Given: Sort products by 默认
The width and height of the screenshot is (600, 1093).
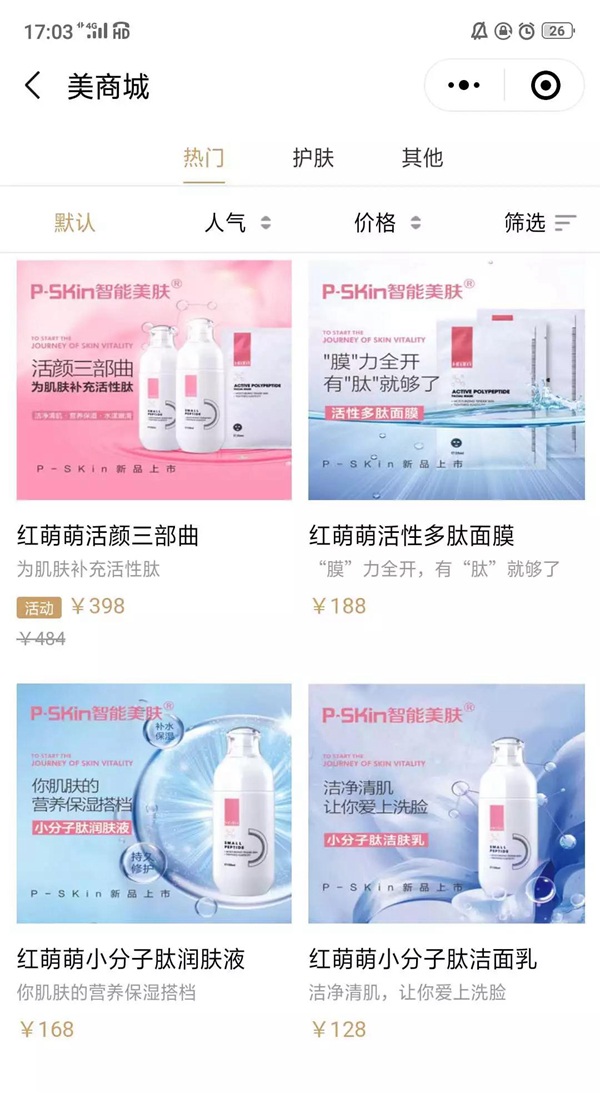Looking at the screenshot, I should (x=75, y=222).
